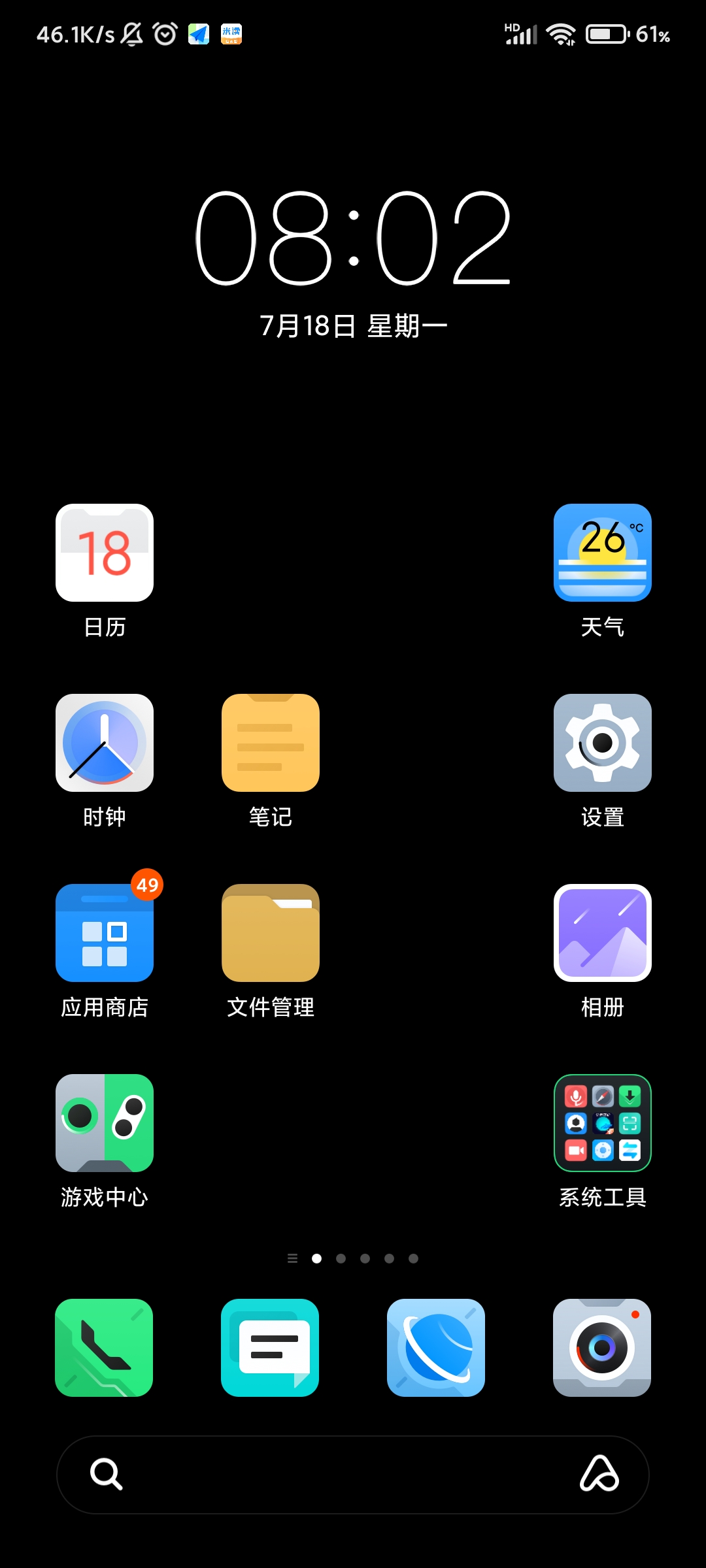The width and height of the screenshot is (706, 1568).
Task: Launch the browser in dock
Action: [x=436, y=1347]
